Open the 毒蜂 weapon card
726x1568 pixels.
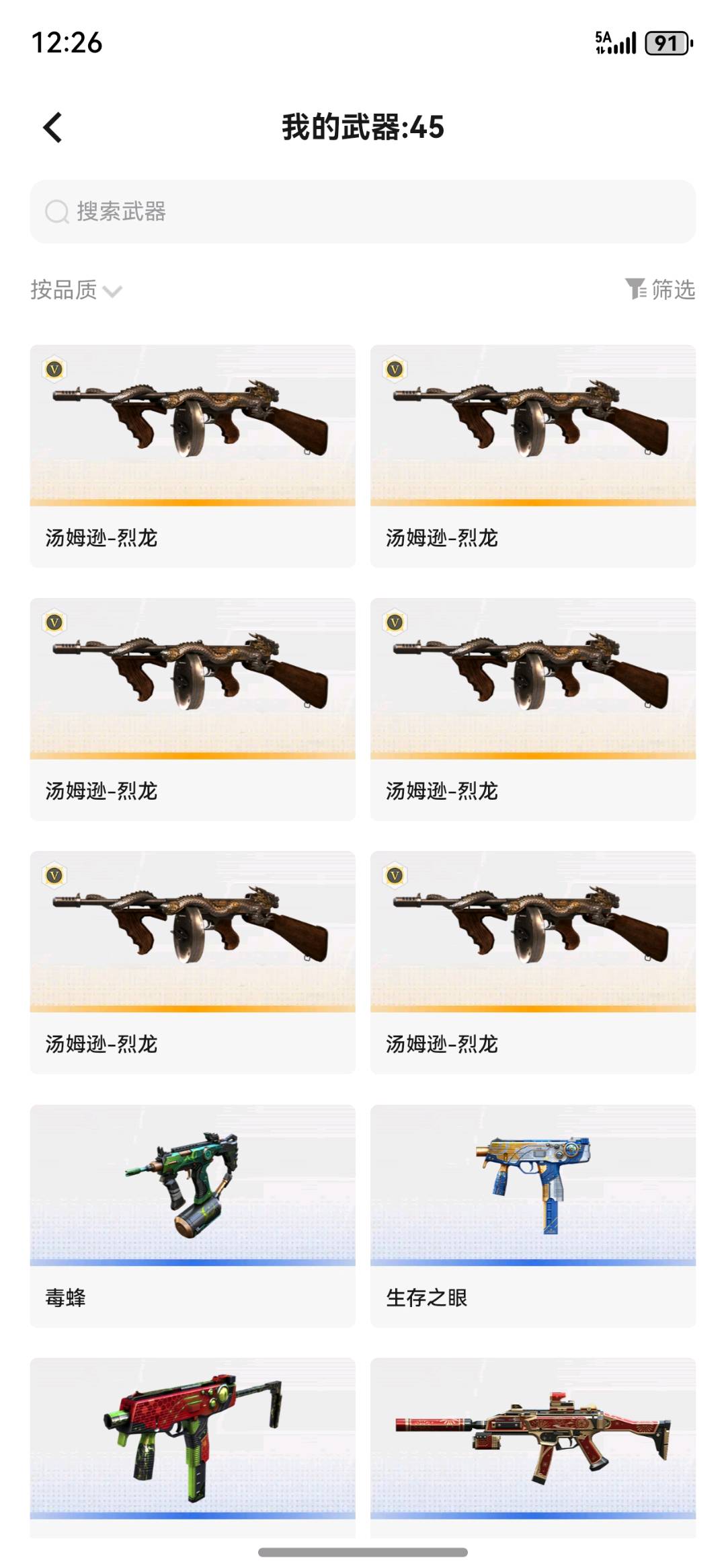point(192,1214)
